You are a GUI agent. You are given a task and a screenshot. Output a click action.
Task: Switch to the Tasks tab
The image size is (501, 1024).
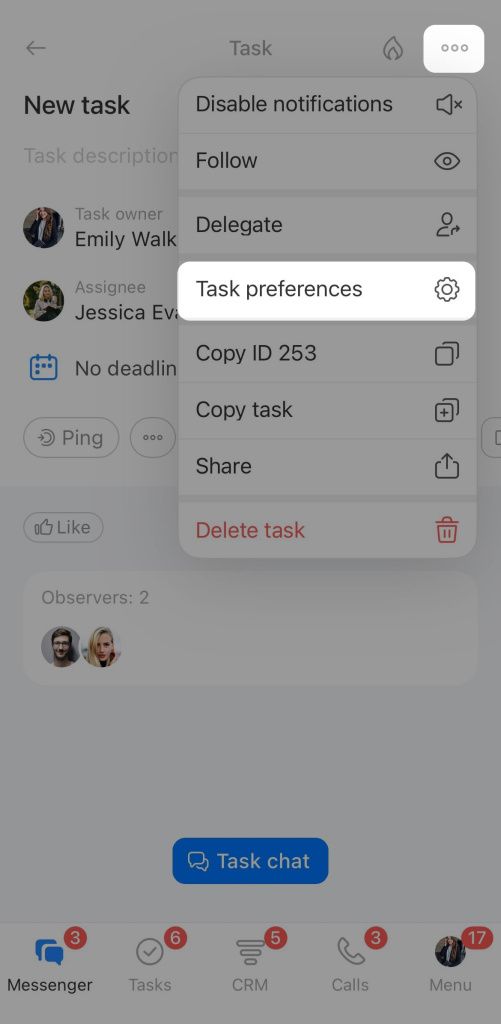(x=150, y=966)
